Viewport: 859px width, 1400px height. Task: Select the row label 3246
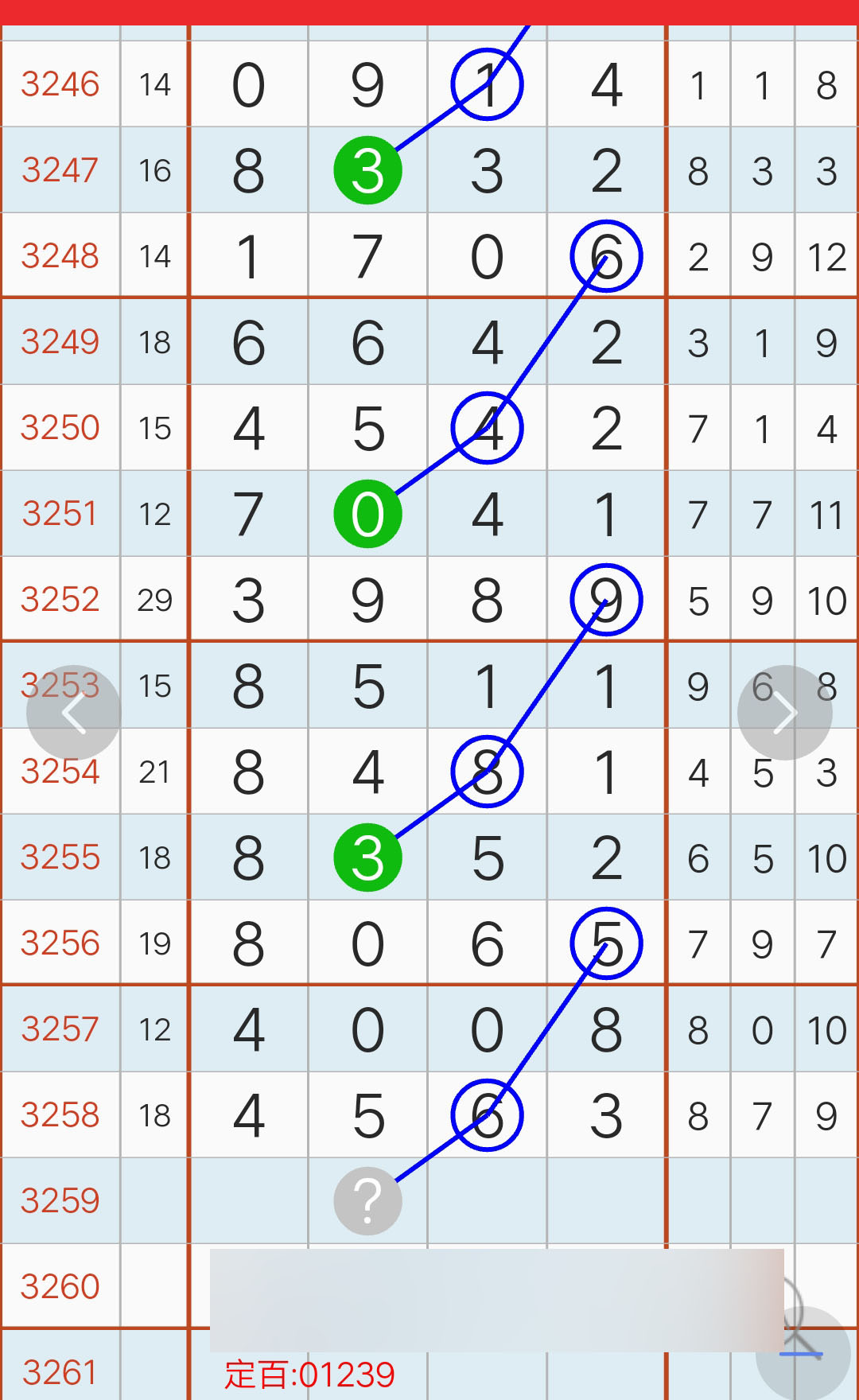[x=61, y=84]
